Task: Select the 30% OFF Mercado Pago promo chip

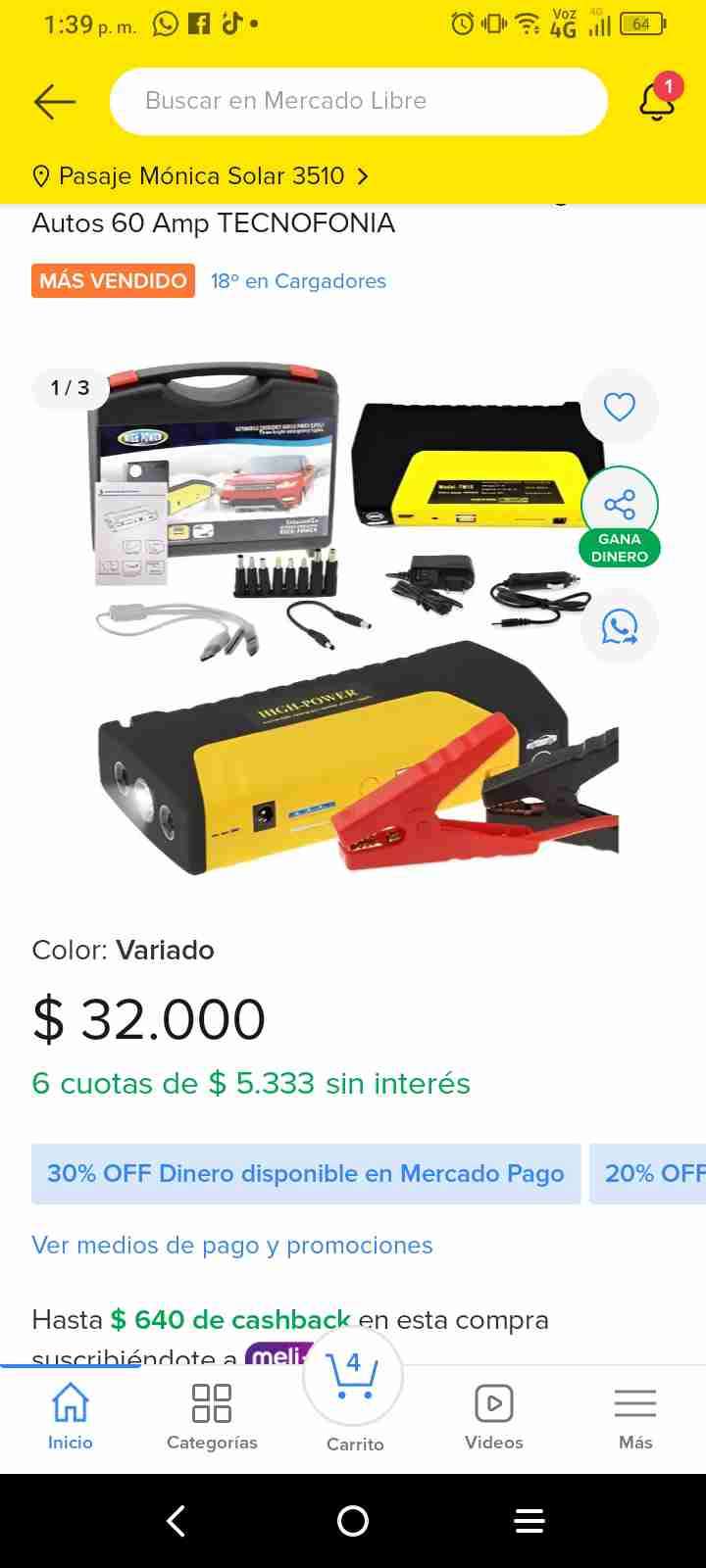Action: 305,1173
